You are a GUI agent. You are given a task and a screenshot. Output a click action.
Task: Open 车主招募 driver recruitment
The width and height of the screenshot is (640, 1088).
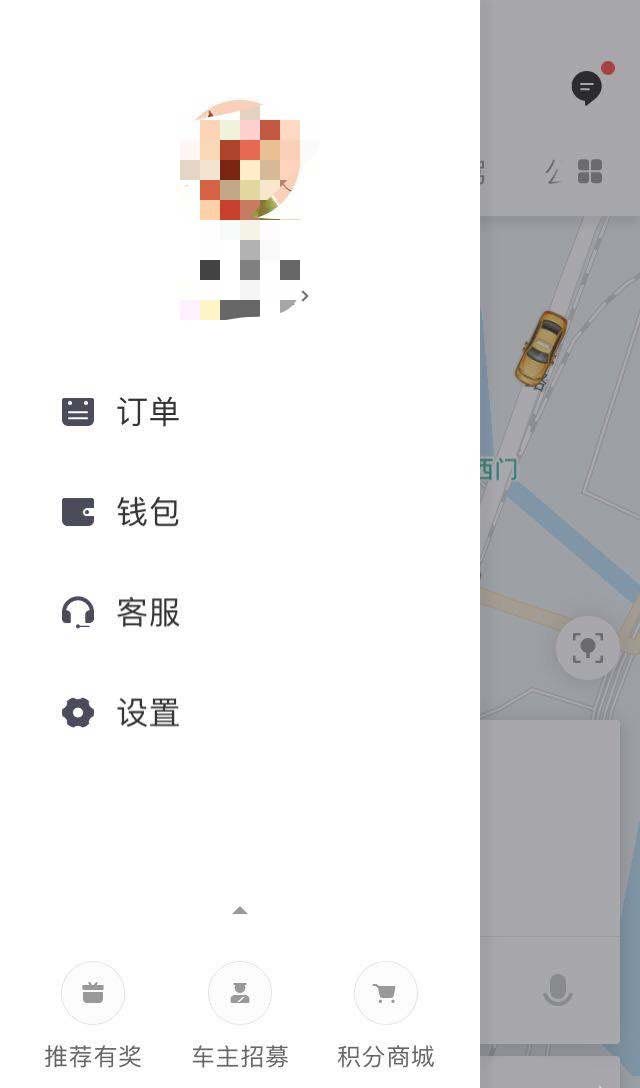point(240,1012)
